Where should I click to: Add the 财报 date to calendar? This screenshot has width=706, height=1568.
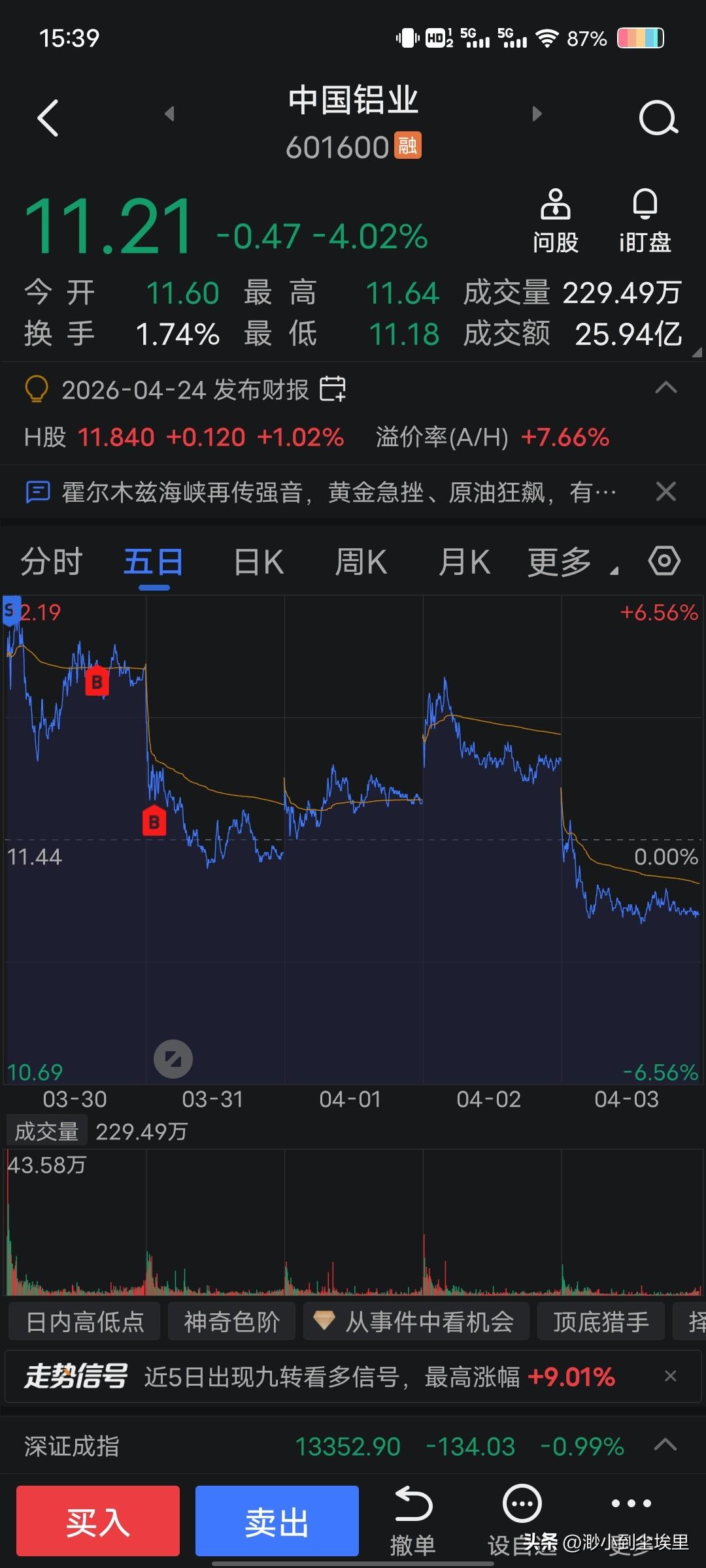(332, 389)
